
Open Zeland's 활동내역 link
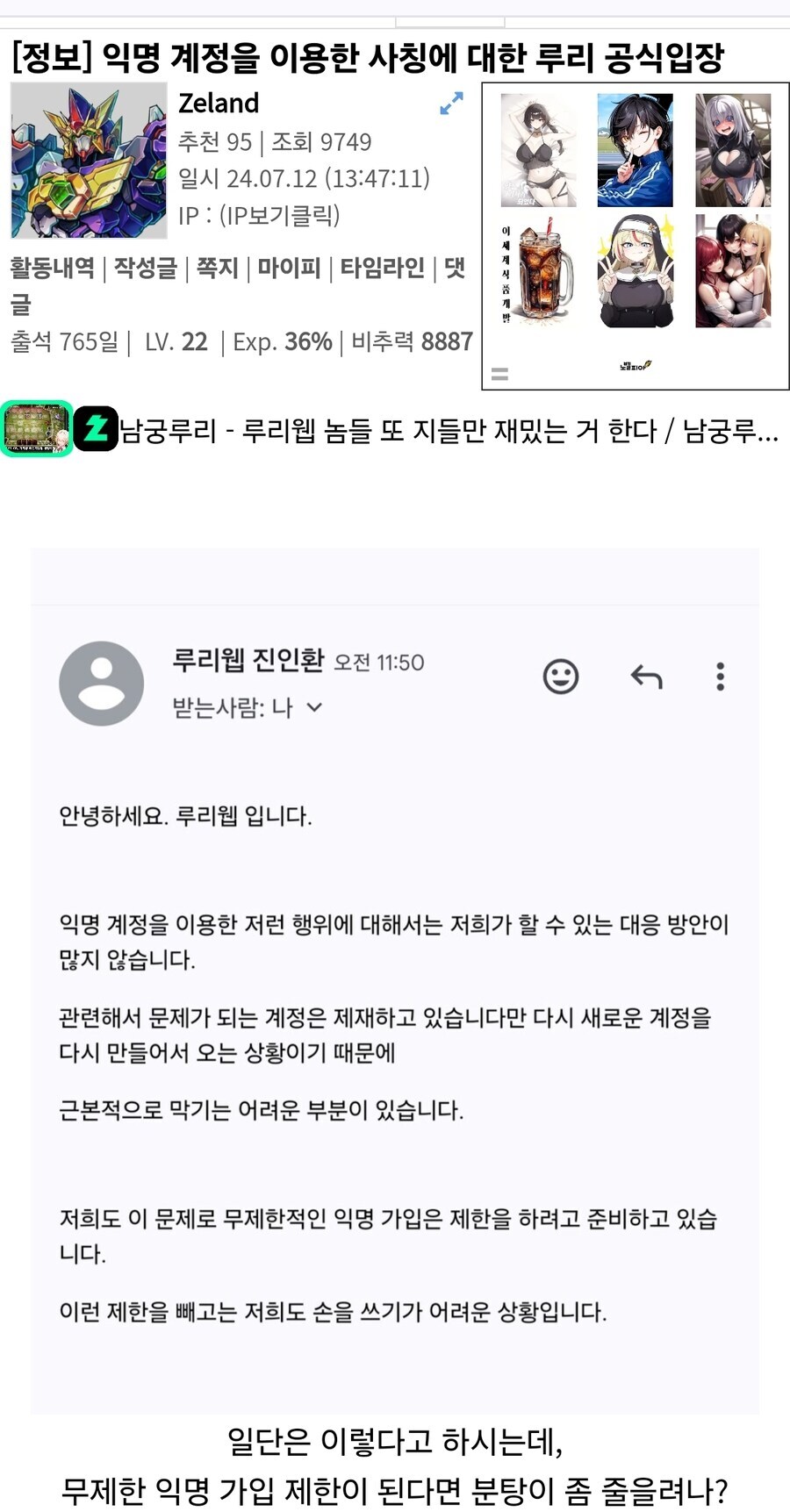[x=52, y=268]
